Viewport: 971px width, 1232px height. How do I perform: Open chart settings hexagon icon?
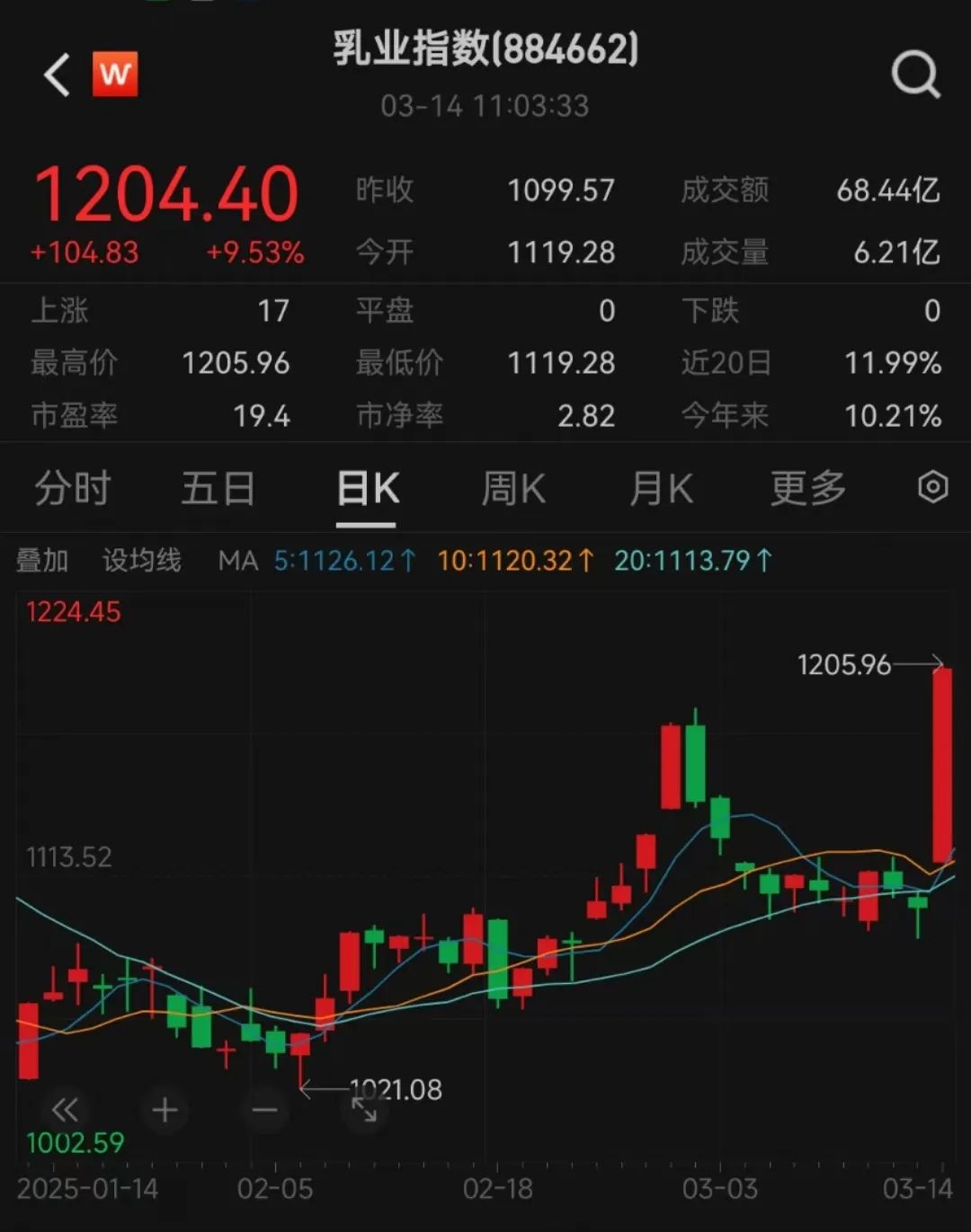click(932, 487)
